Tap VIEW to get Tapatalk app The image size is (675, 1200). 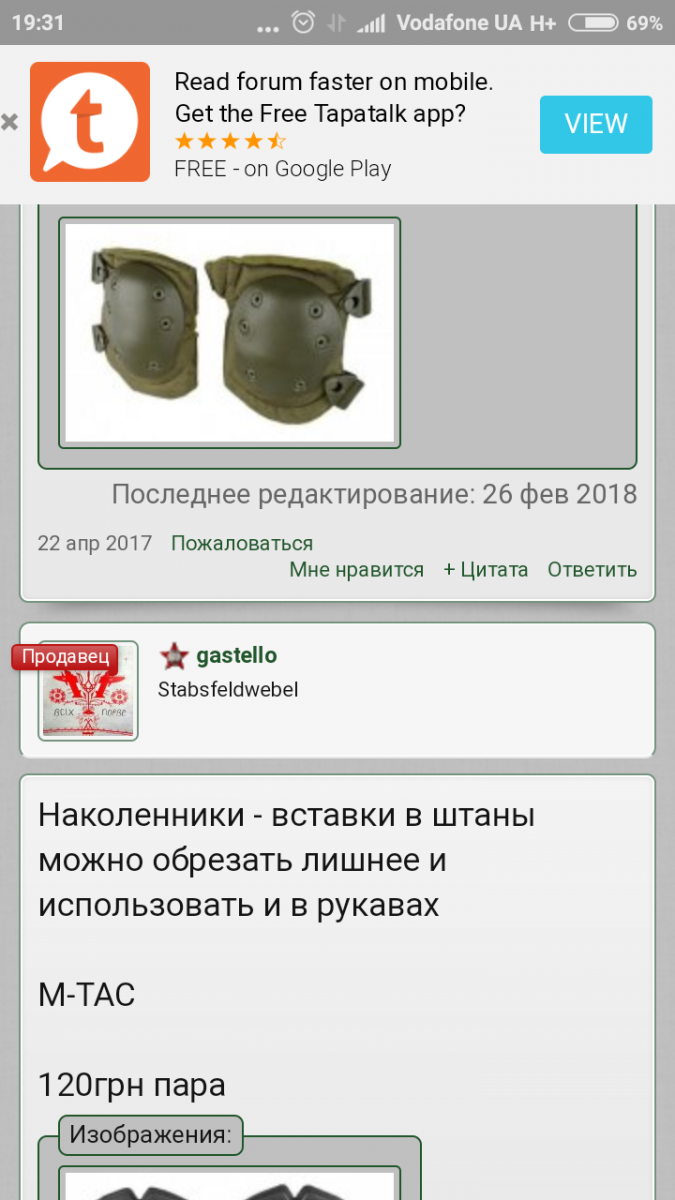tap(595, 124)
